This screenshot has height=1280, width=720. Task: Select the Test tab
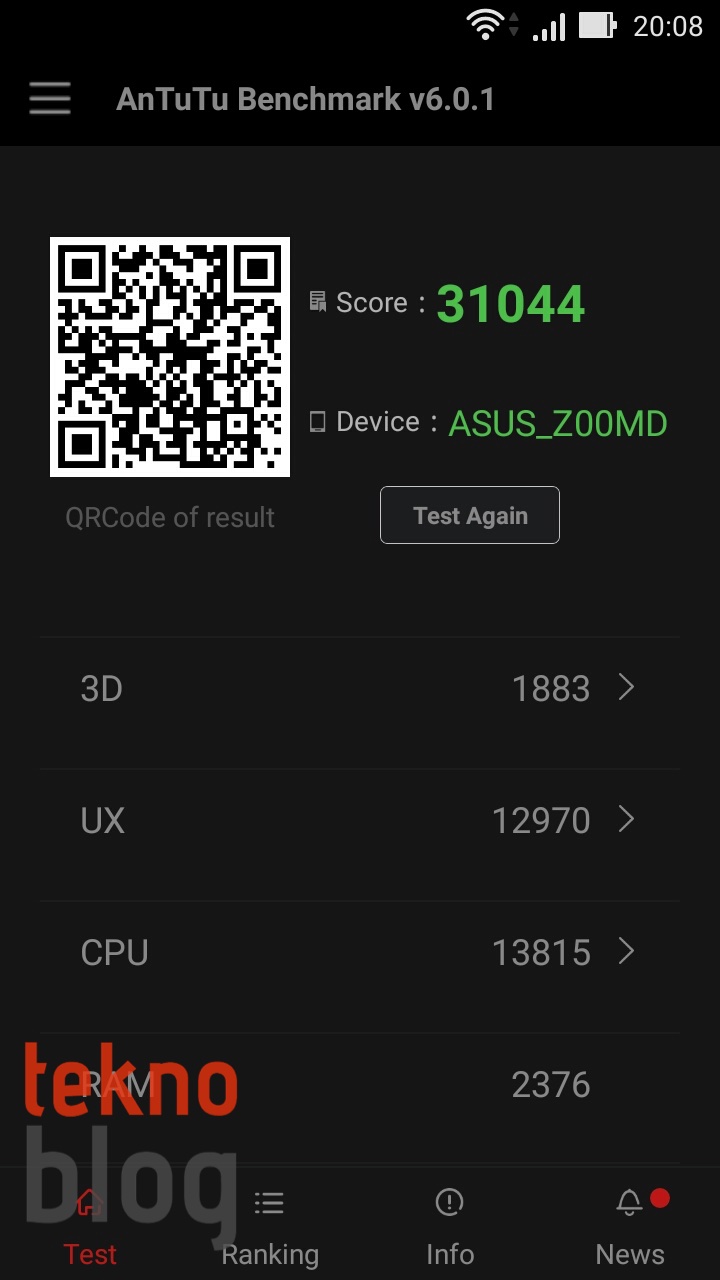90,1228
